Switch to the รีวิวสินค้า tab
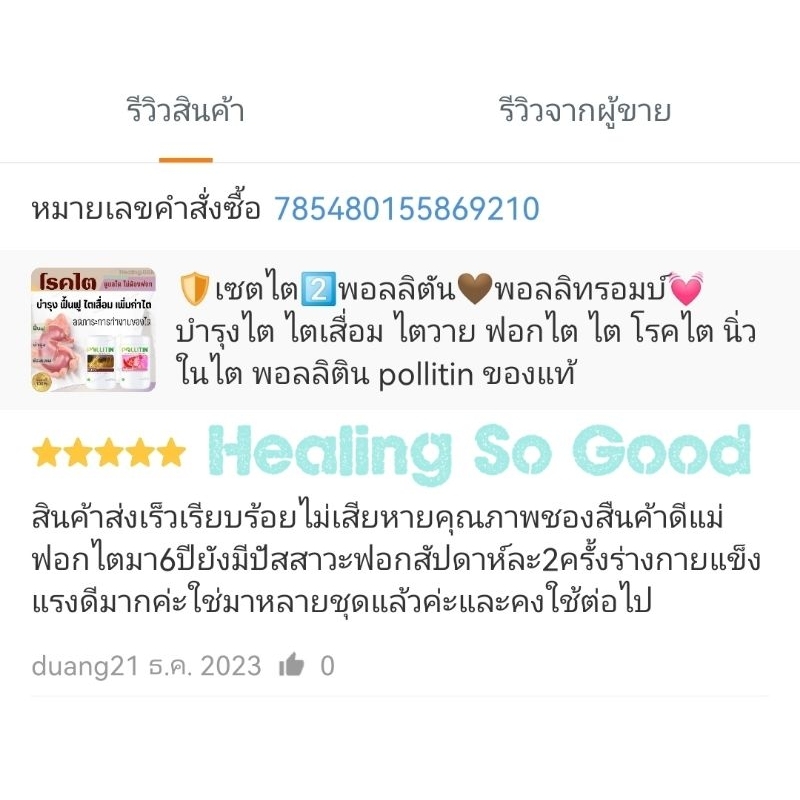This screenshot has width=800, height=800. coord(186,110)
